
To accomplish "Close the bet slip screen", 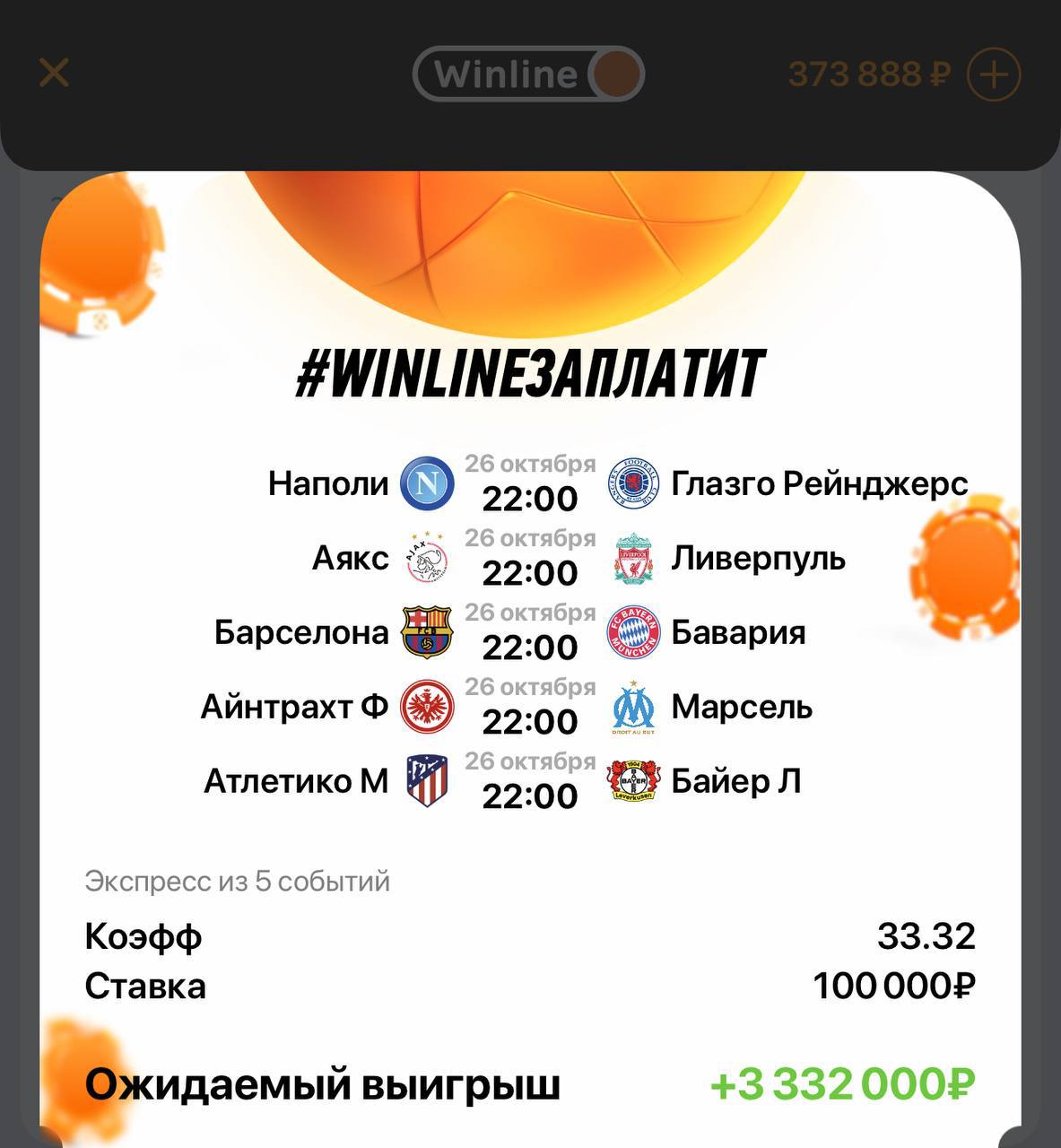I will (x=54, y=73).
